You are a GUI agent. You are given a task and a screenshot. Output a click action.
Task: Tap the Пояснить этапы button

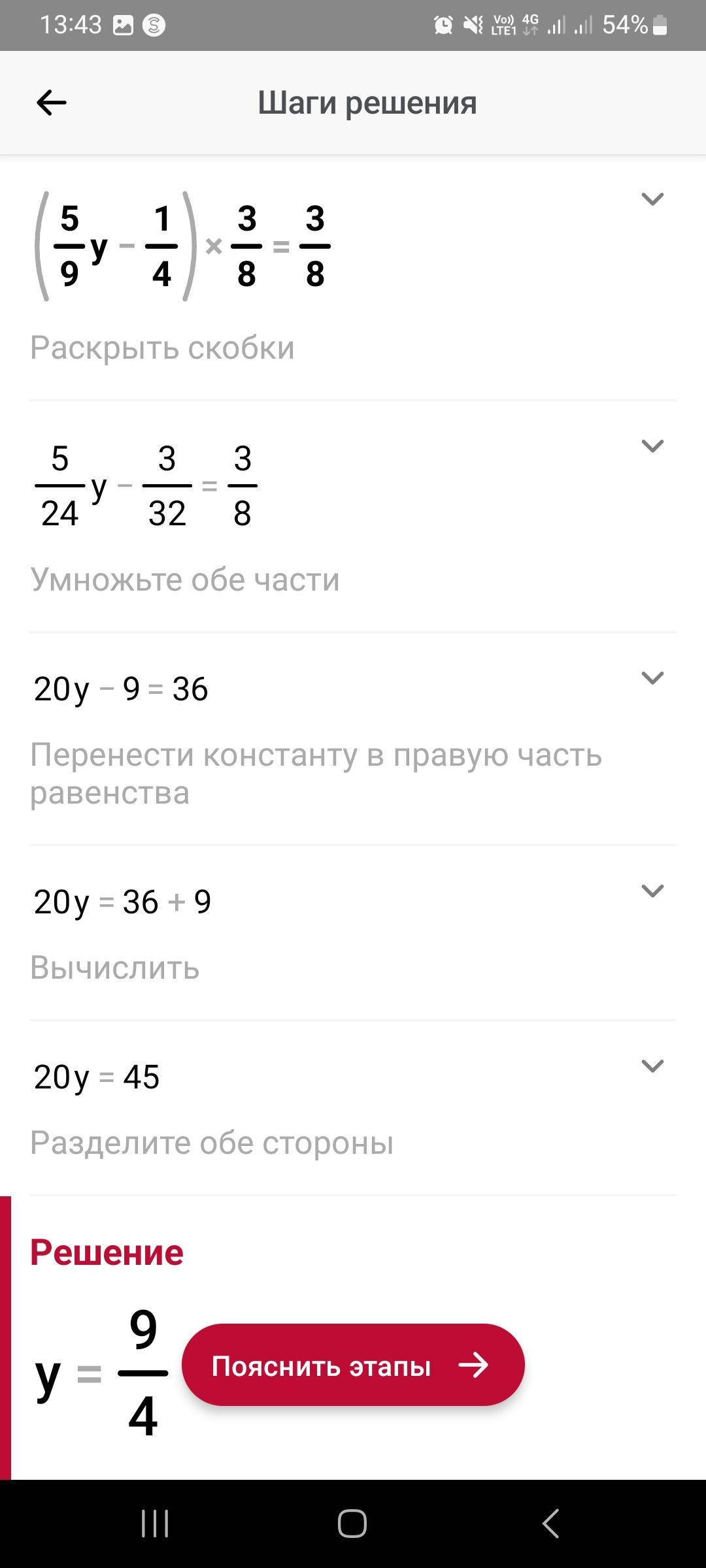click(353, 1365)
